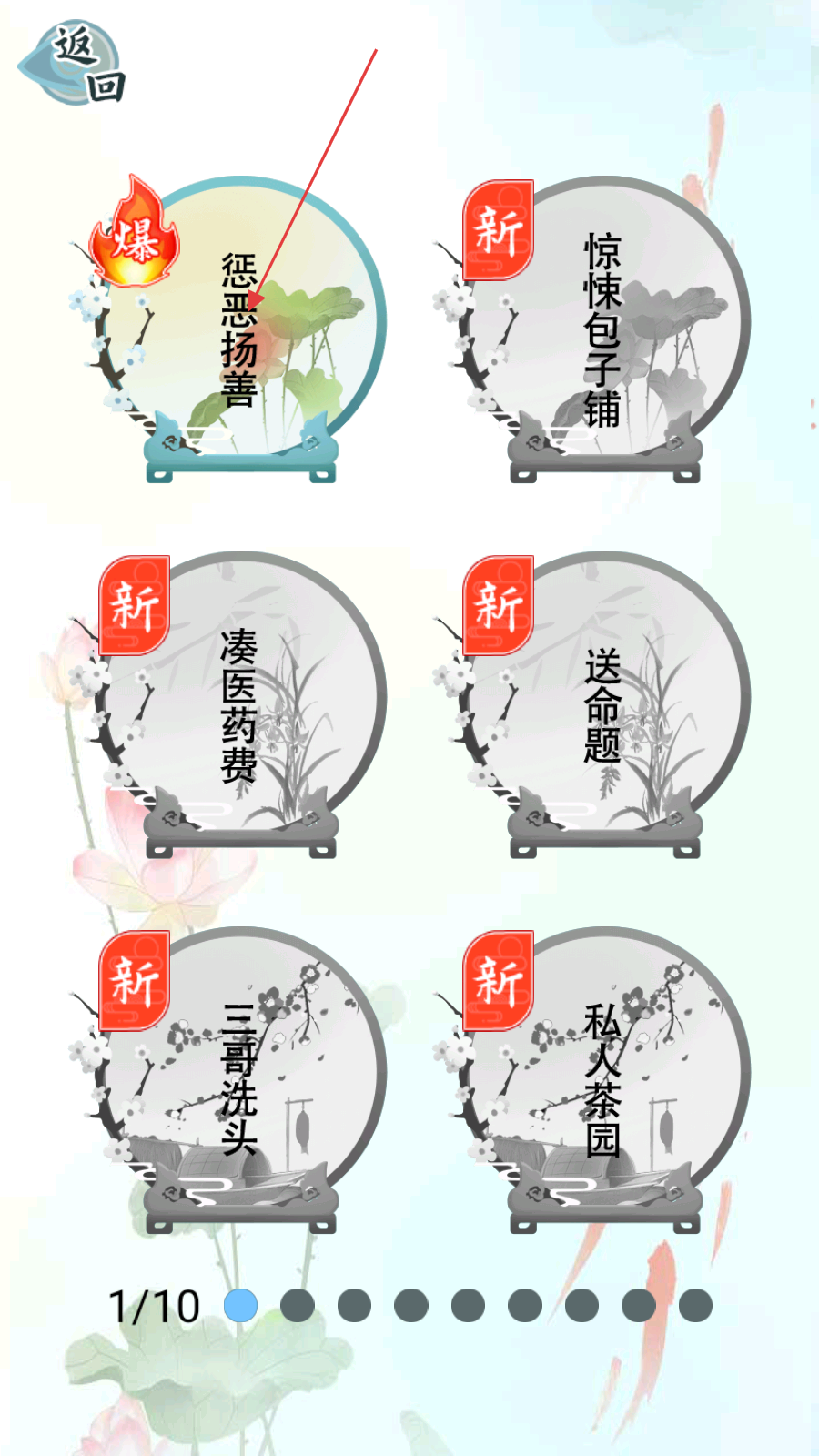Open the 惊悚包子铺 level
The image size is (819, 1456).
coord(604,329)
